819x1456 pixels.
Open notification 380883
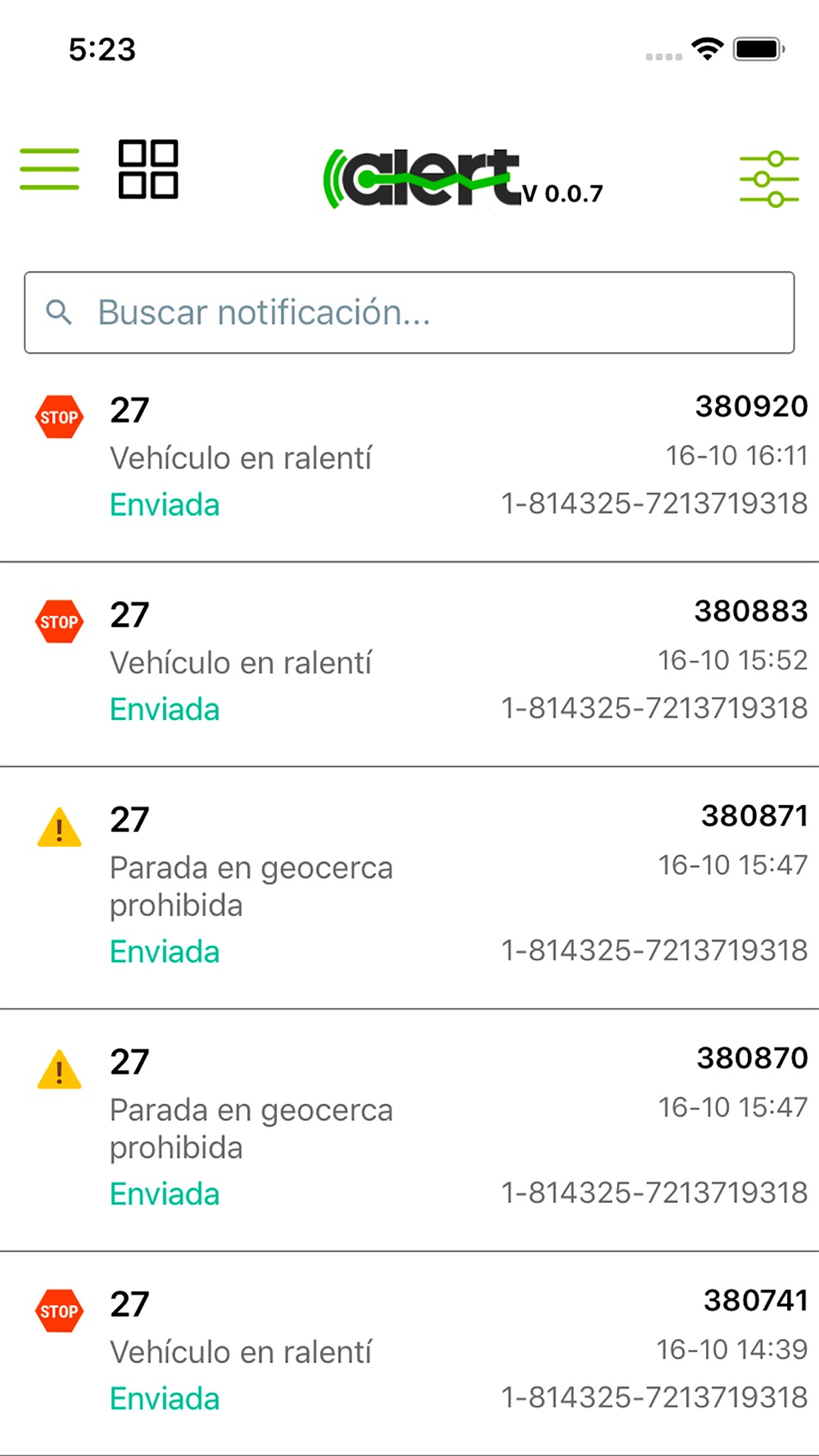point(409,665)
